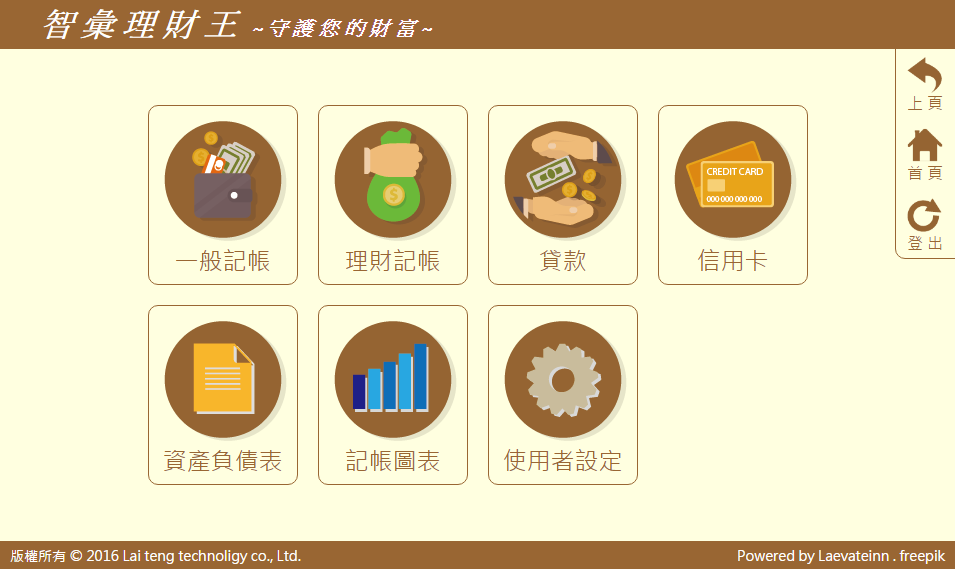Screen dimensions: 955x569
Task: Open the 一般記帳 tile
Action: (223, 195)
